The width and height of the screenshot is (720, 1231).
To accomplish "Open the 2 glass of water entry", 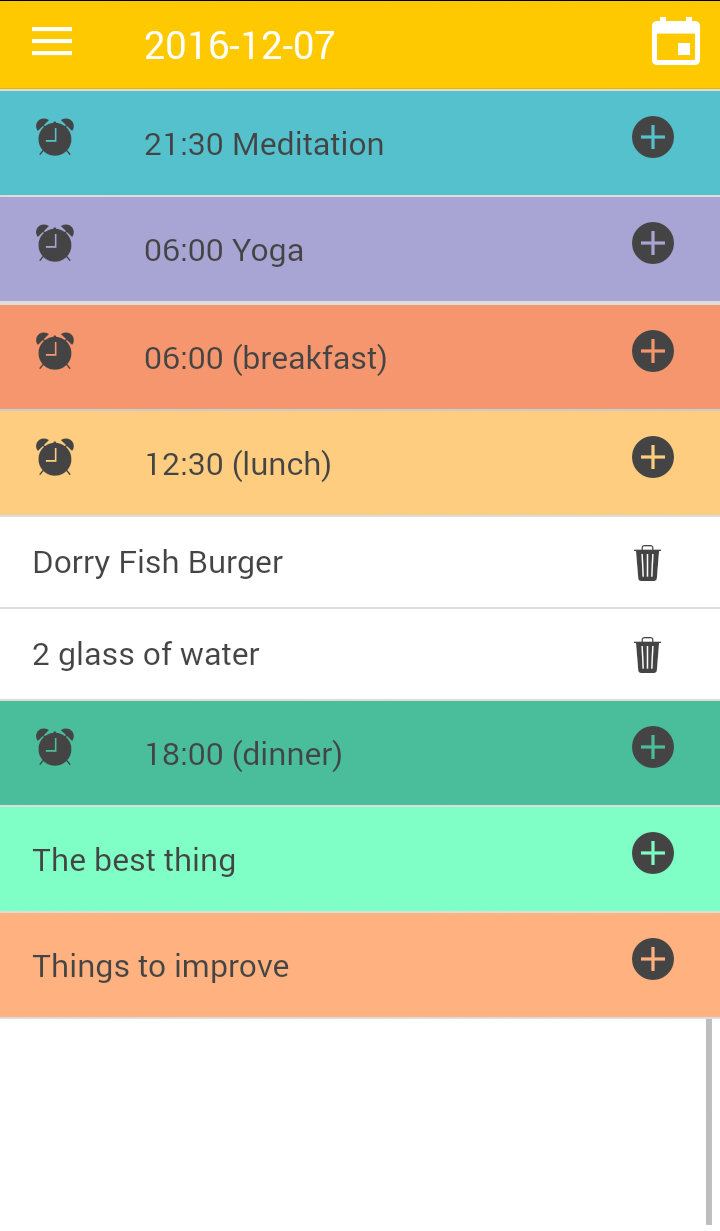I will pos(146,655).
